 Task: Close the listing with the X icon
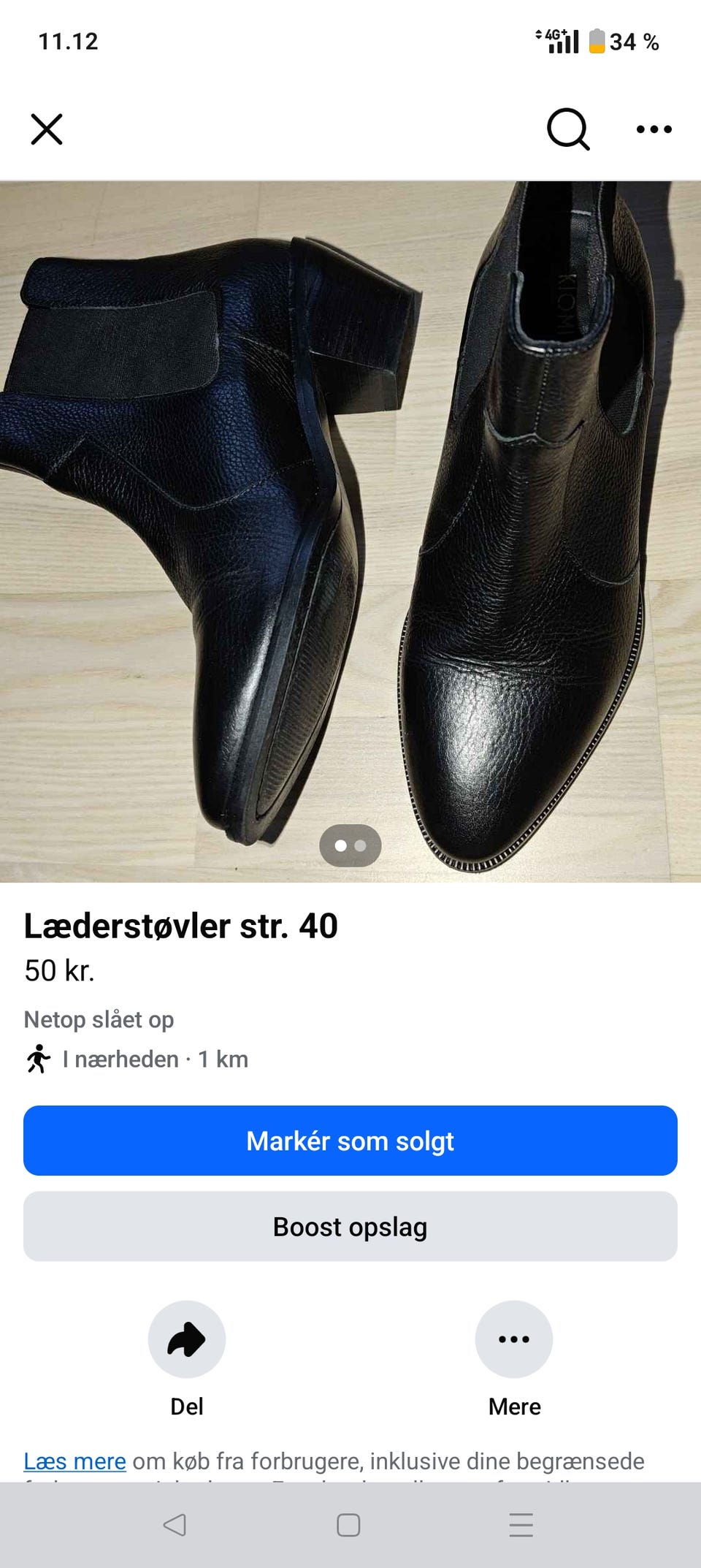tap(47, 129)
